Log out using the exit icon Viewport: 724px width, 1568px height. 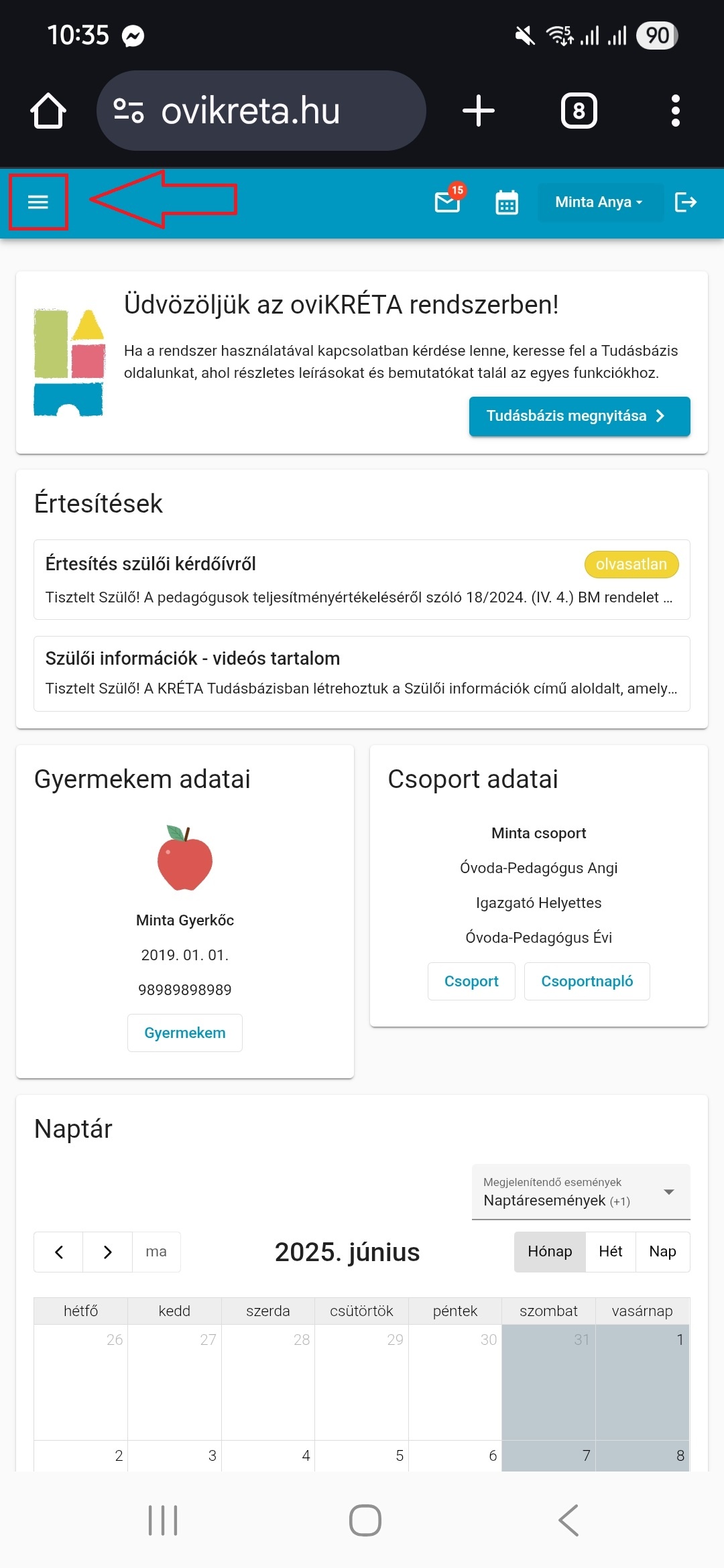tap(686, 202)
